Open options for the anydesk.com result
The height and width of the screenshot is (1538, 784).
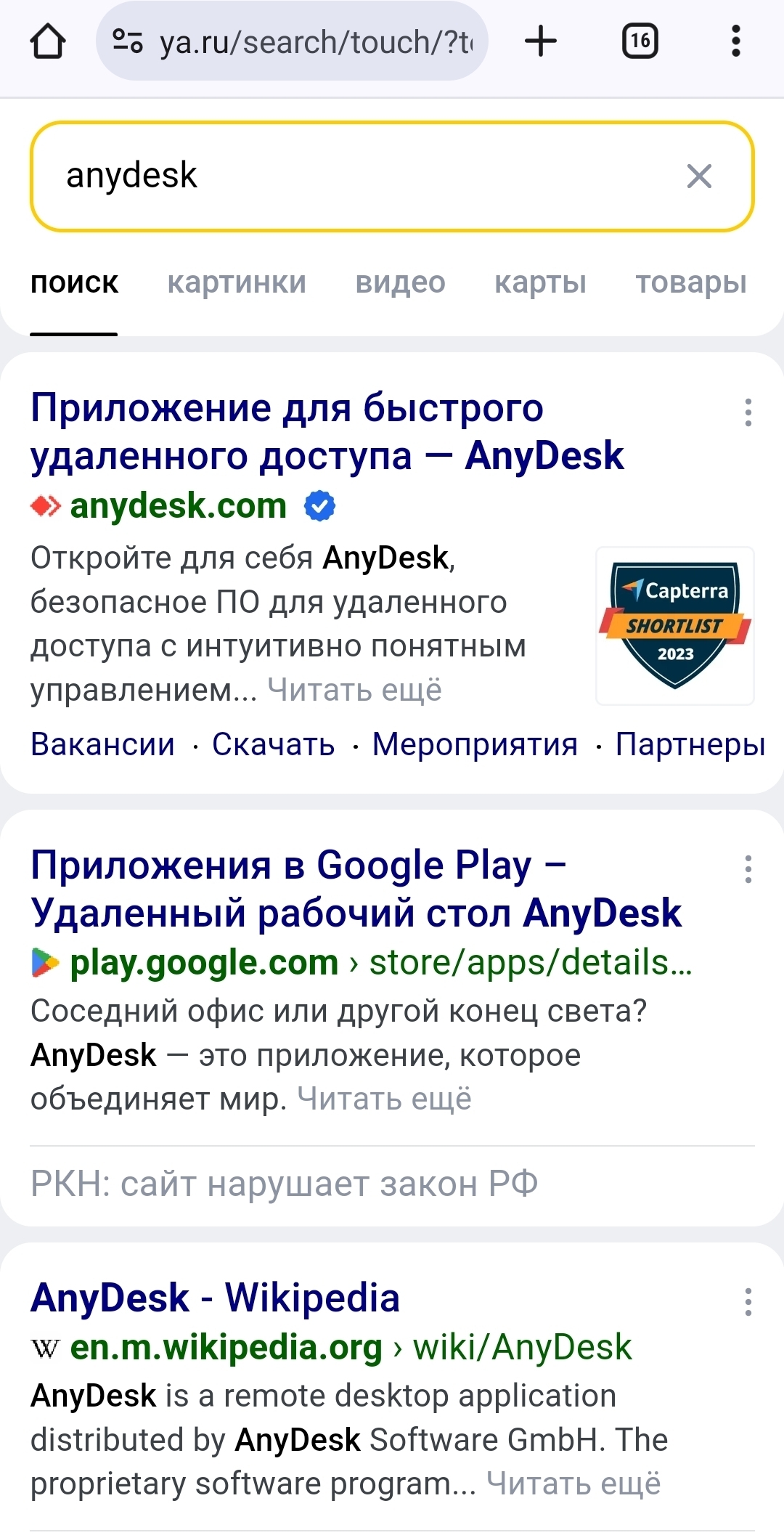click(x=748, y=412)
